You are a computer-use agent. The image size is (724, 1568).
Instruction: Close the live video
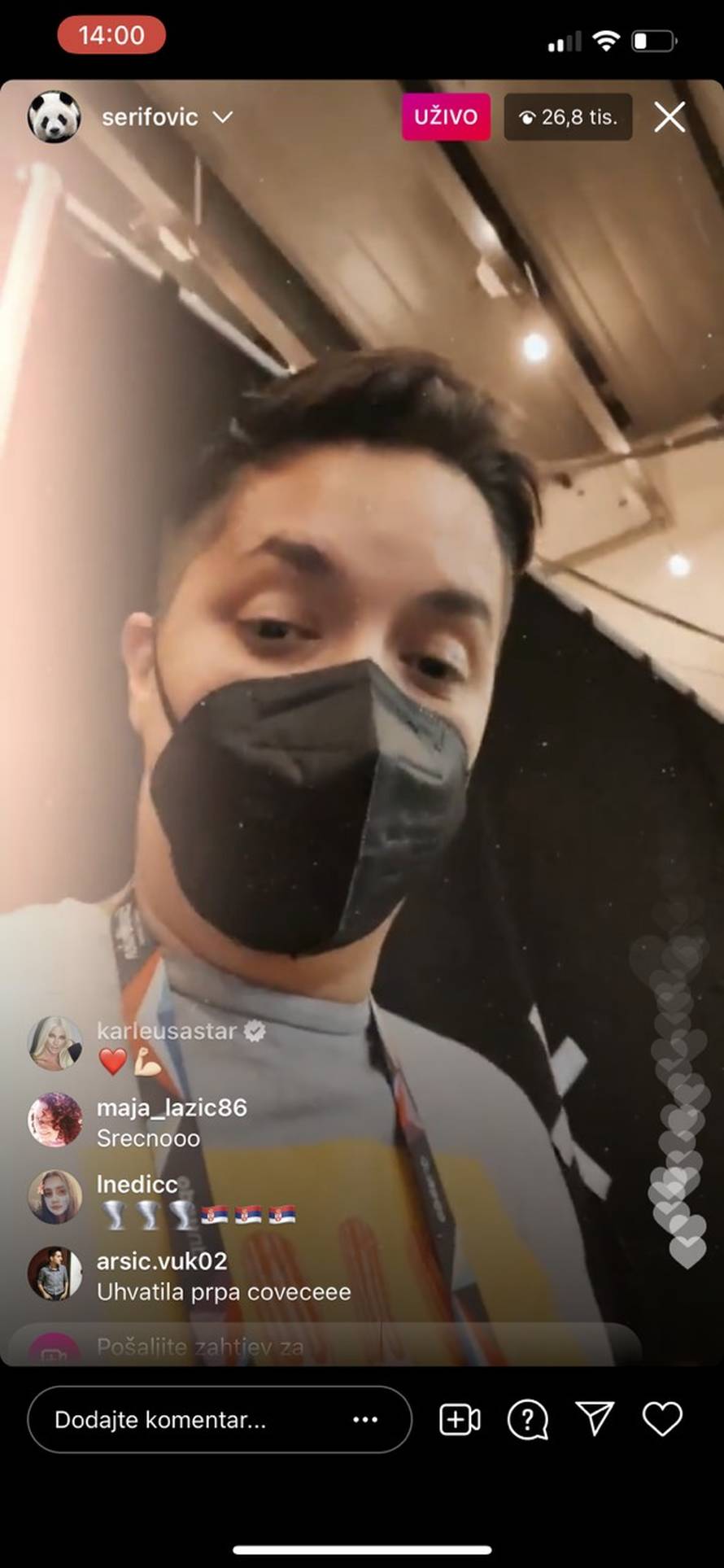(669, 117)
